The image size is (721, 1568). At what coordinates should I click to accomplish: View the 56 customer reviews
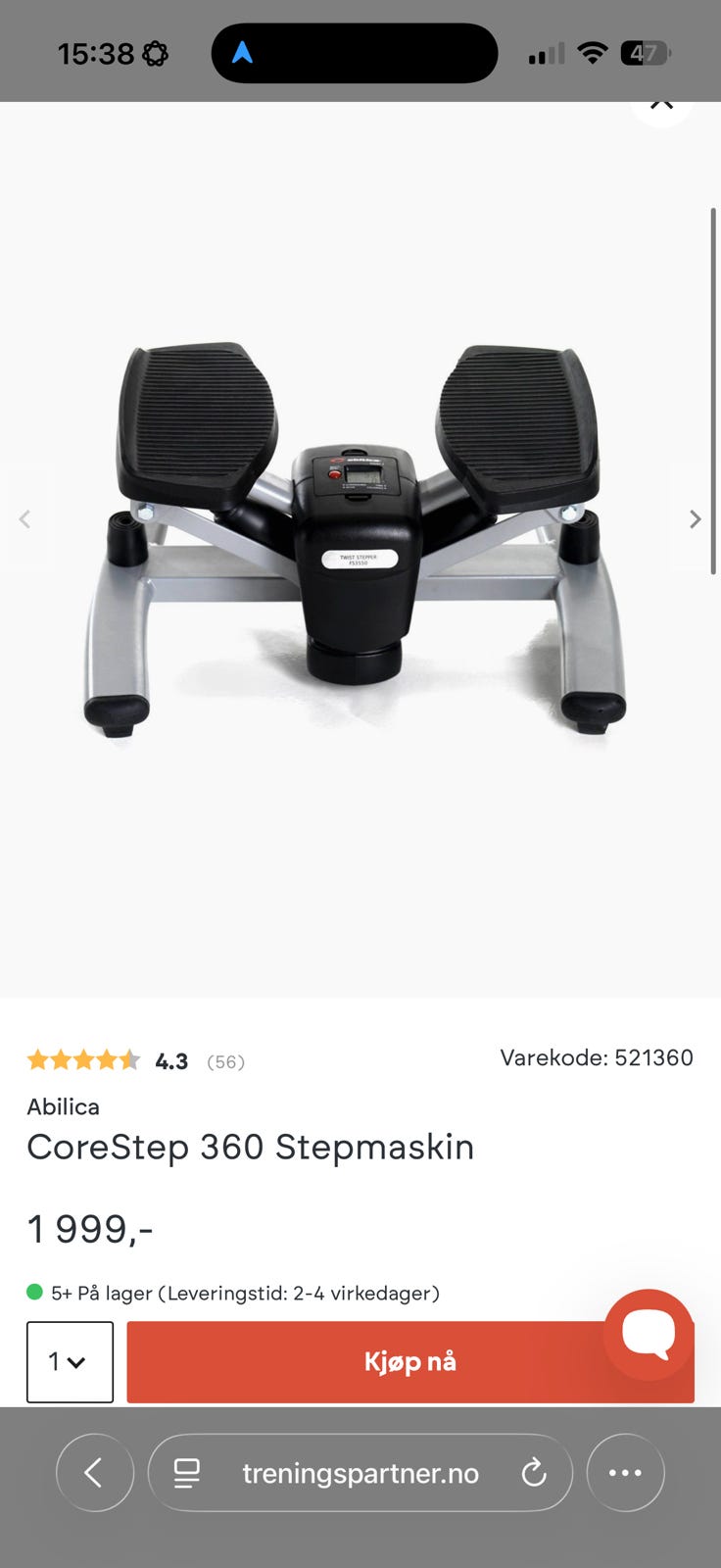point(225,1061)
